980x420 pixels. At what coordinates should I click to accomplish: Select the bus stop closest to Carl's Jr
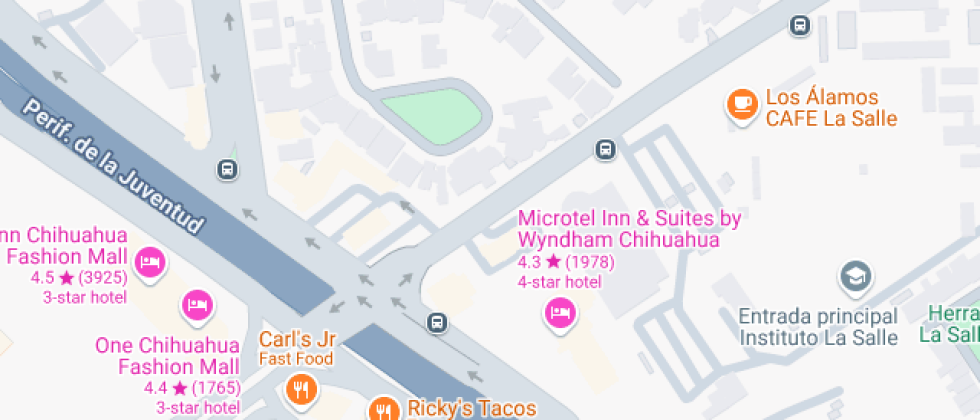tap(437, 322)
